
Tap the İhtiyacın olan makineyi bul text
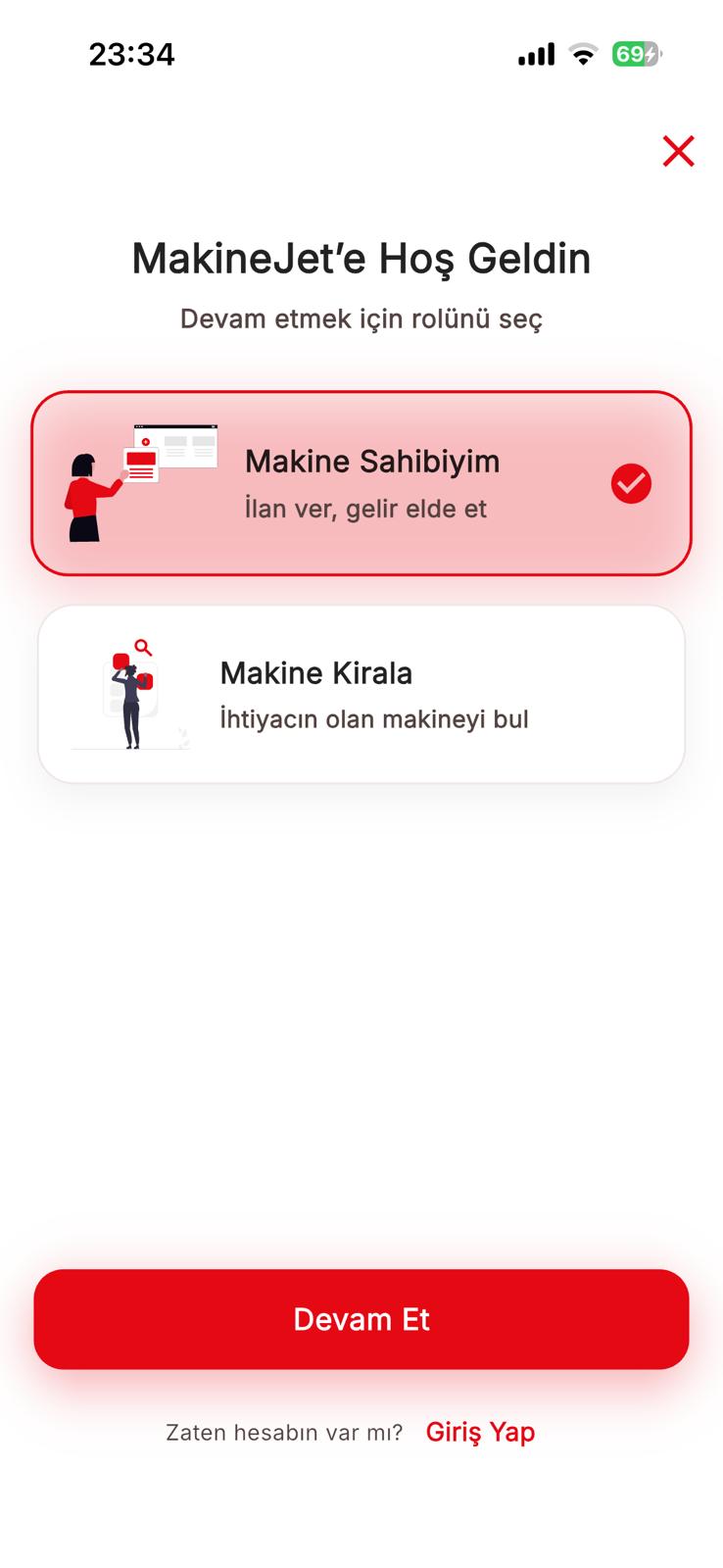(374, 719)
